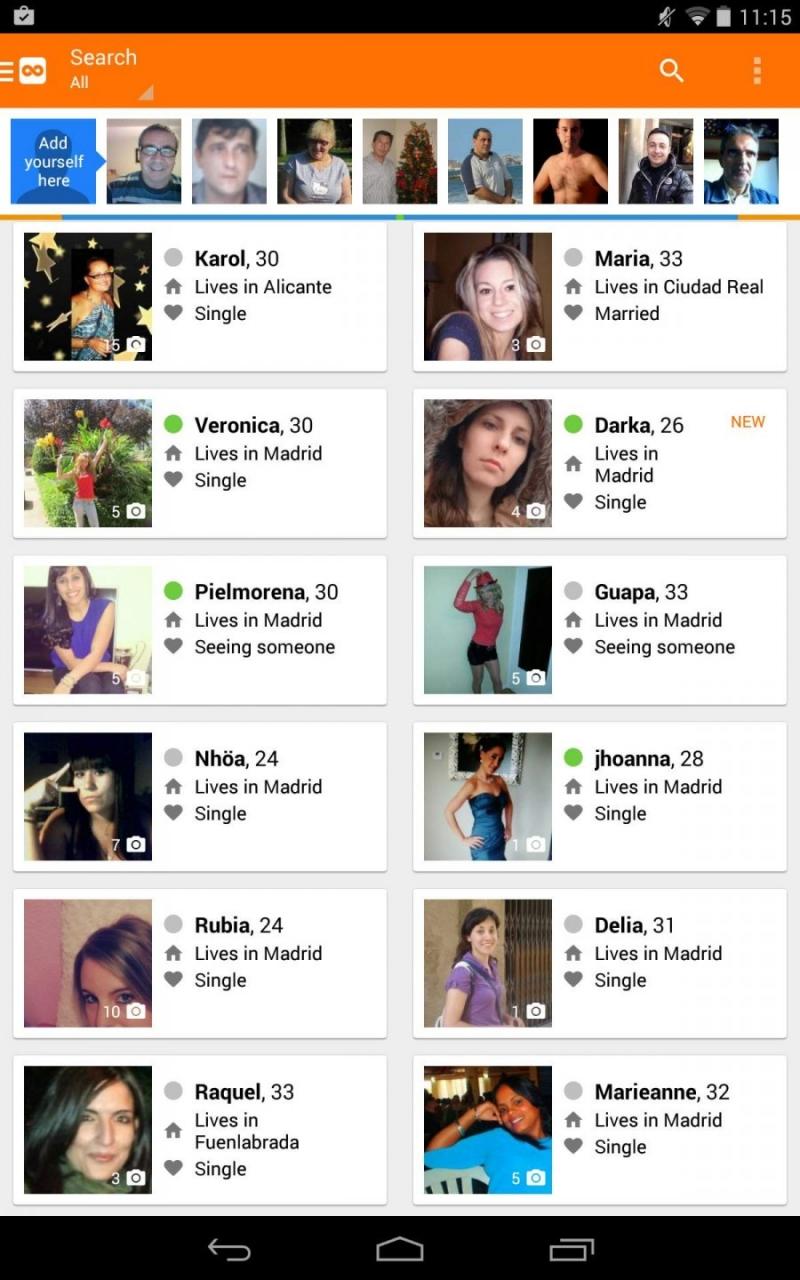The height and width of the screenshot is (1280, 800).
Task: Open the spotlight photo of man with glasses
Action: click(x=144, y=161)
